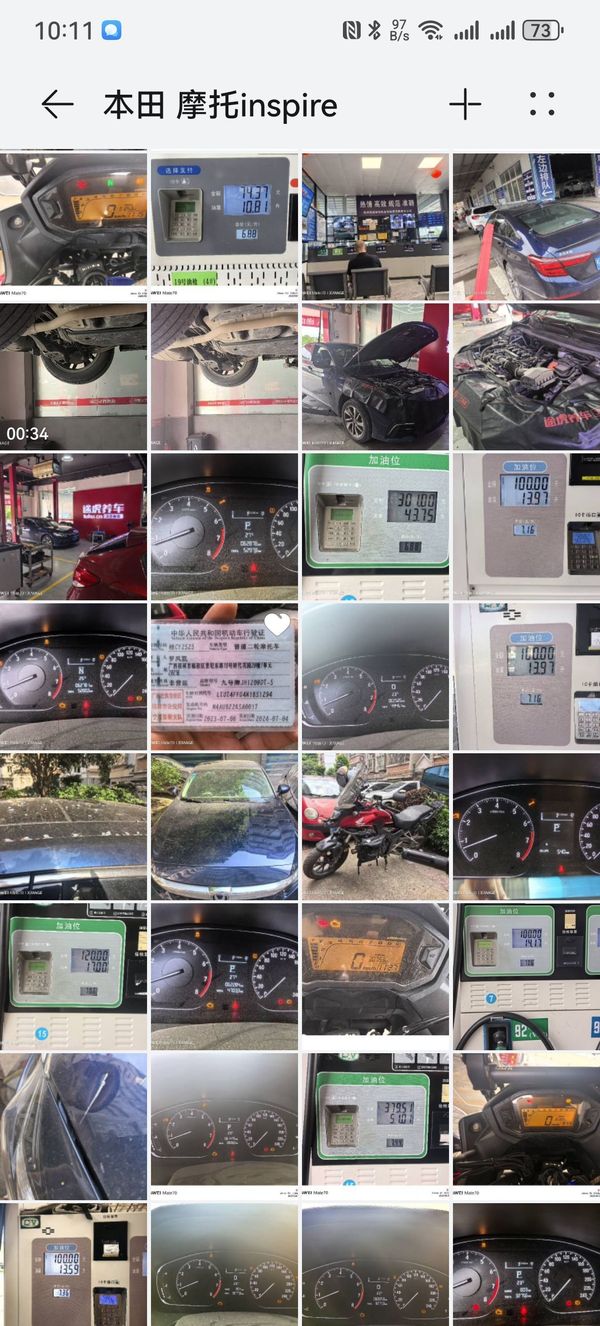Open the vehicle license photo with heart
The height and width of the screenshot is (1326, 600).
coord(224,676)
